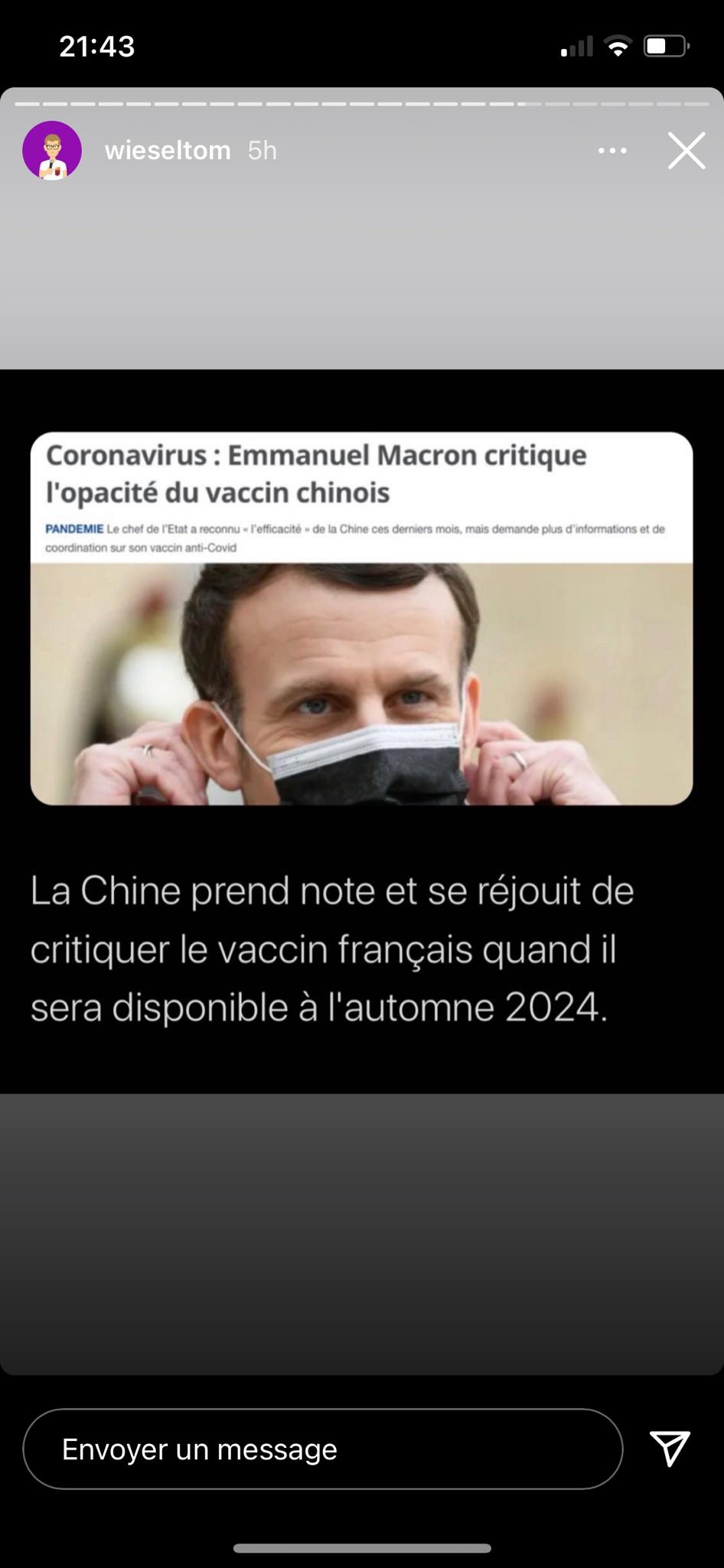The height and width of the screenshot is (1568, 724).
Task: Close the story viewer
Action: (x=686, y=150)
